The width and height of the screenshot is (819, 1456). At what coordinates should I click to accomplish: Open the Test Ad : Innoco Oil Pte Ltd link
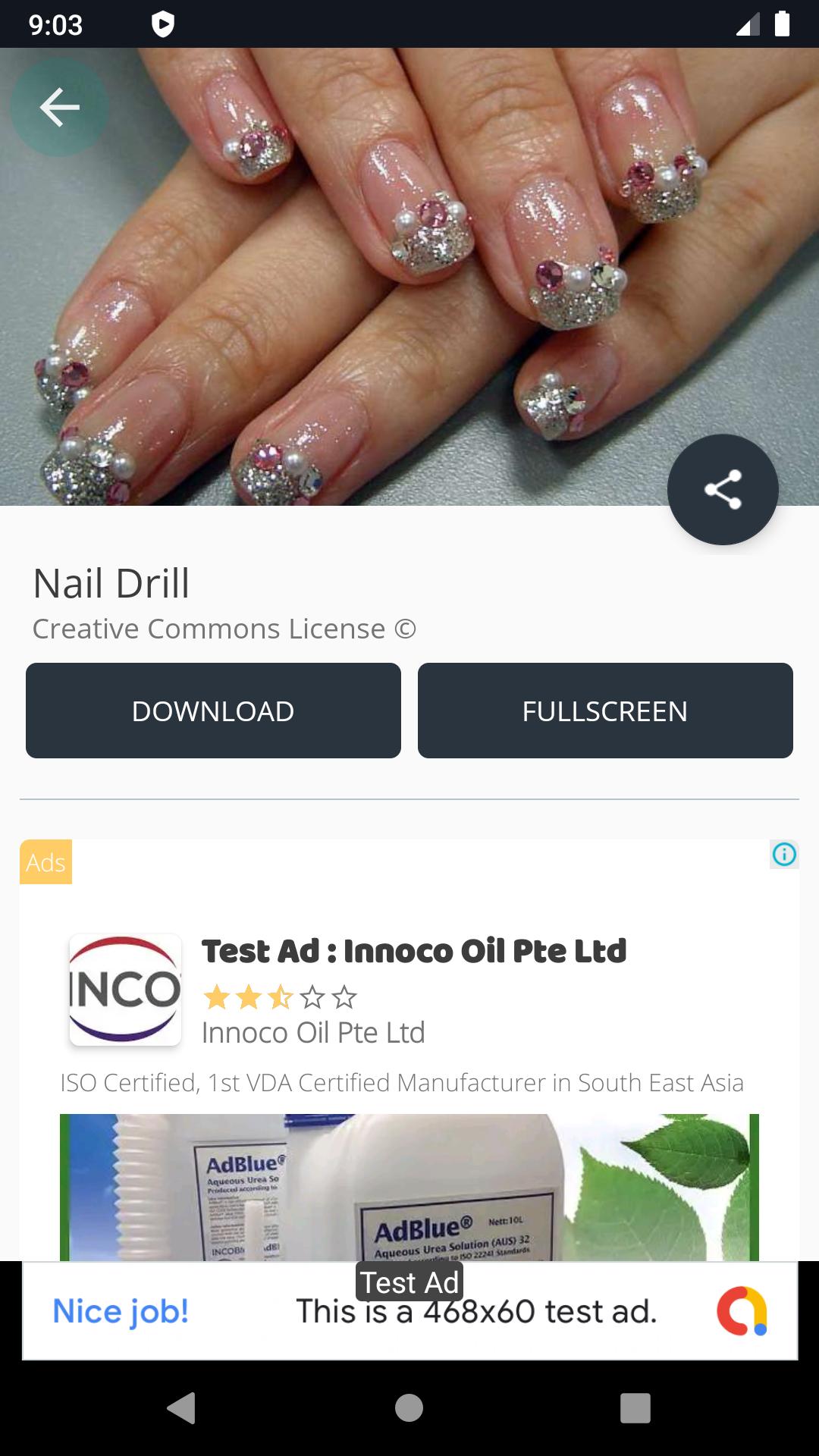(x=414, y=951)
